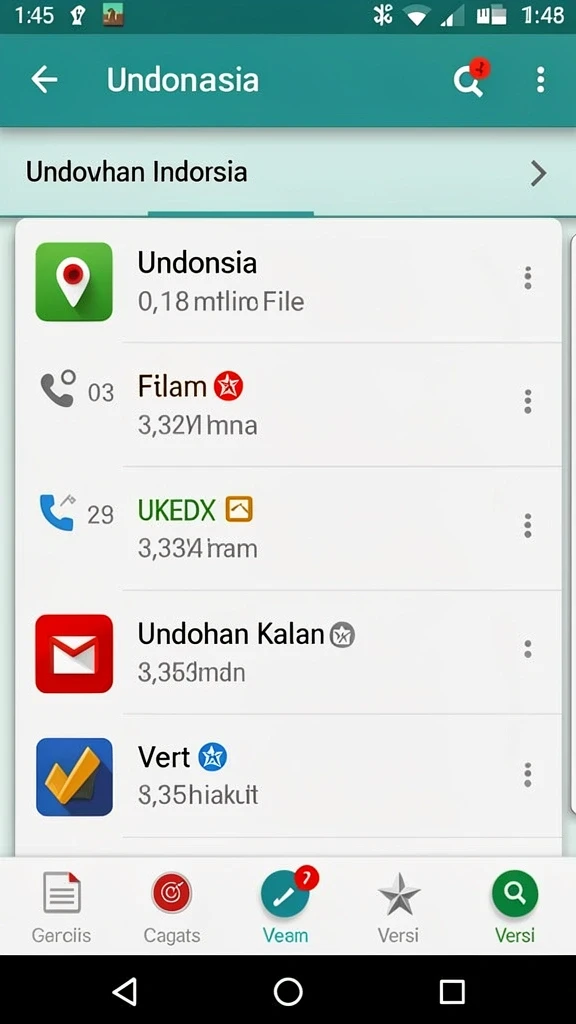Expand the Undovhan Indorsia row
This screenshot has width=576, height=1024.
pos(288,172)
